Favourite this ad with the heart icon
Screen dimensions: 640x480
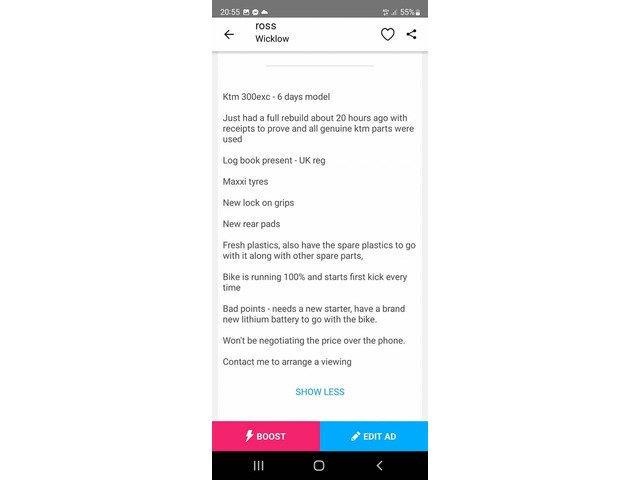[387, 34]
